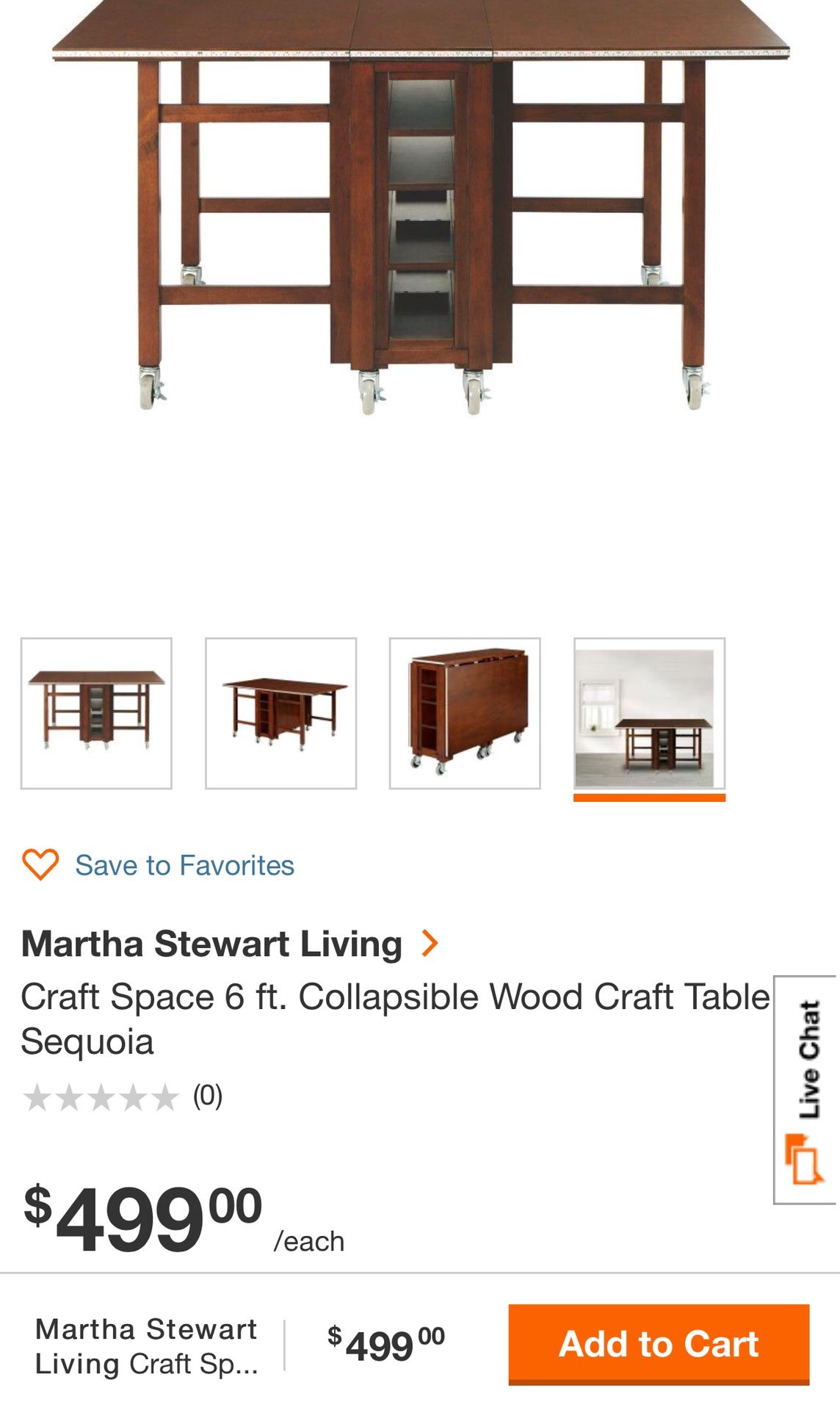Select the front-view table thumbnail

tap(96, 713)
